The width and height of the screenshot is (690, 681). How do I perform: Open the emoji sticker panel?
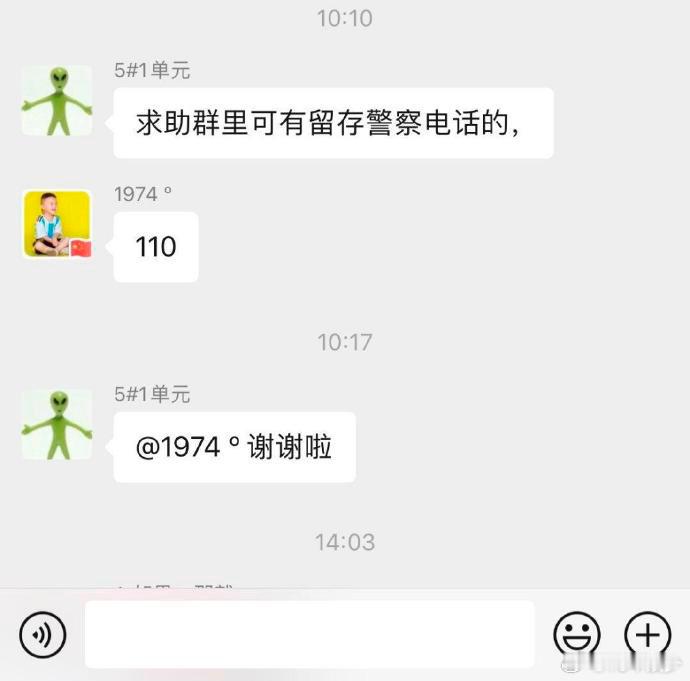[x=577, y=634]
